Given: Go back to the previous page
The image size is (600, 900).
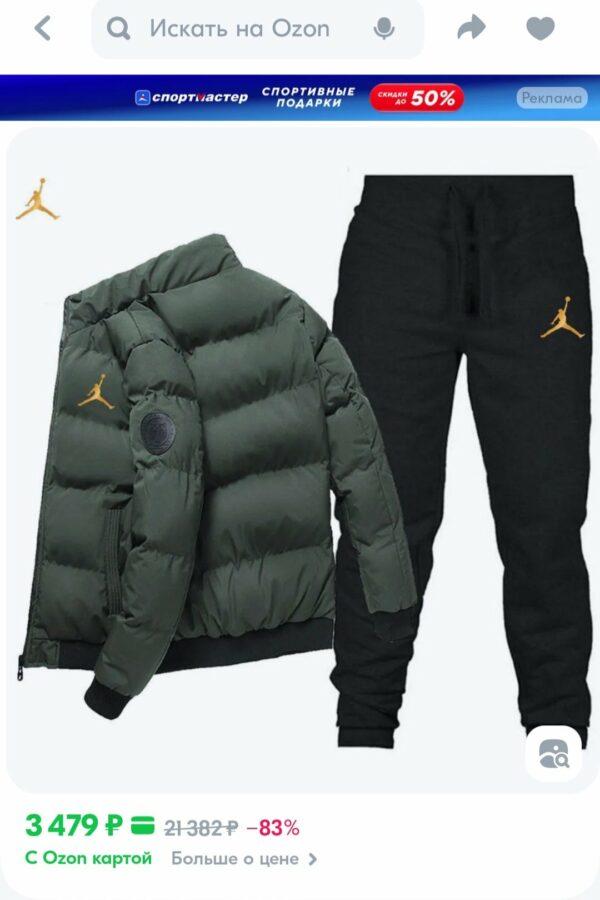Looking at the screenshot, I should pos(42,29).
